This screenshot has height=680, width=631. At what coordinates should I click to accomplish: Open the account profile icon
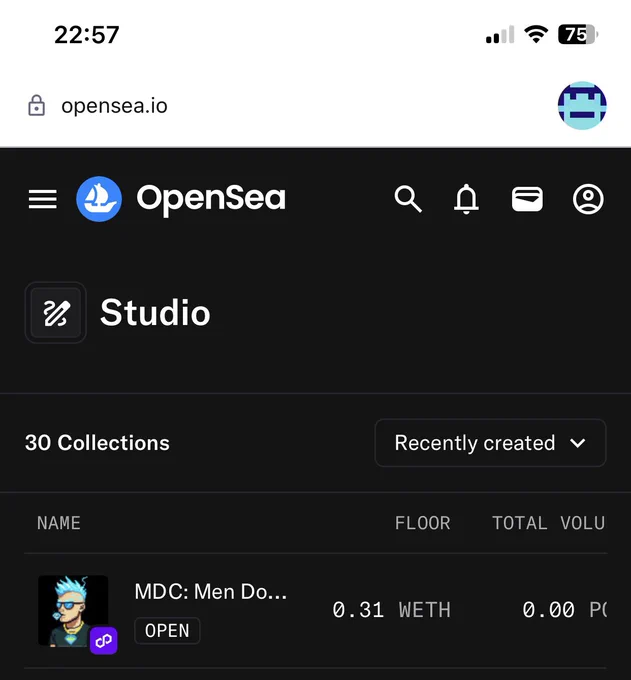click(x=588, y=199)
